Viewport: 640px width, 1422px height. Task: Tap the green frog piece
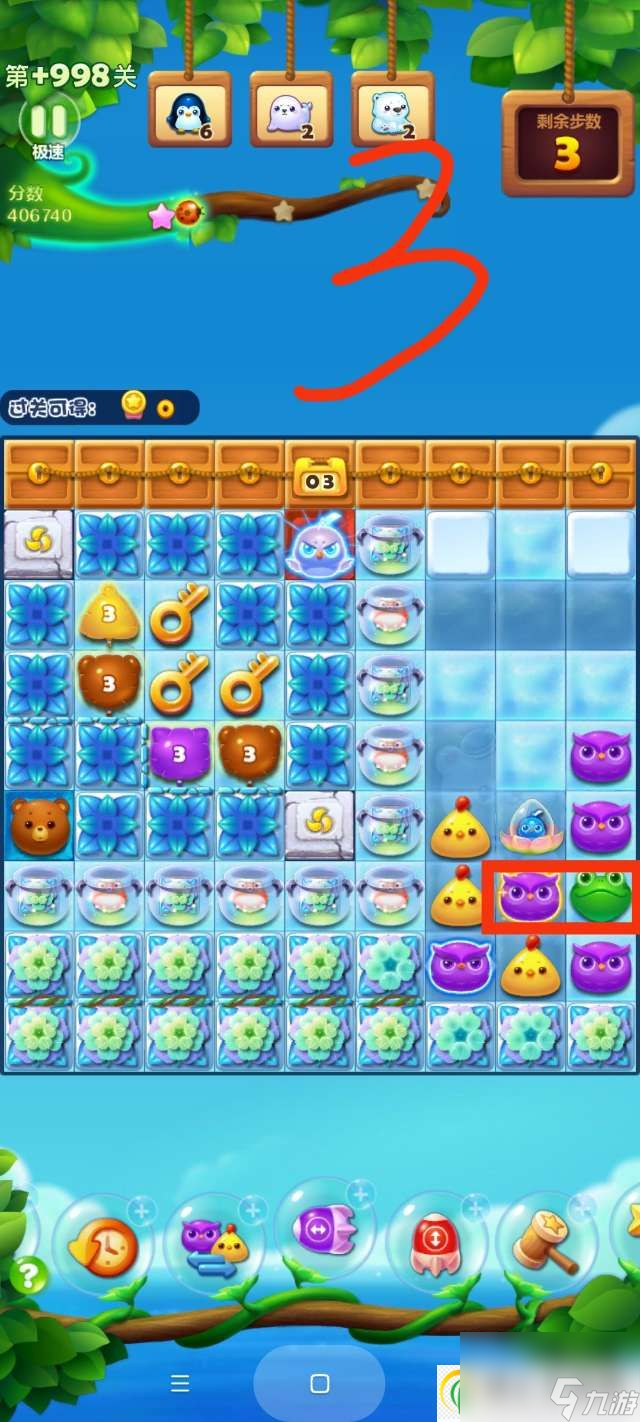[x=601, y=897]
